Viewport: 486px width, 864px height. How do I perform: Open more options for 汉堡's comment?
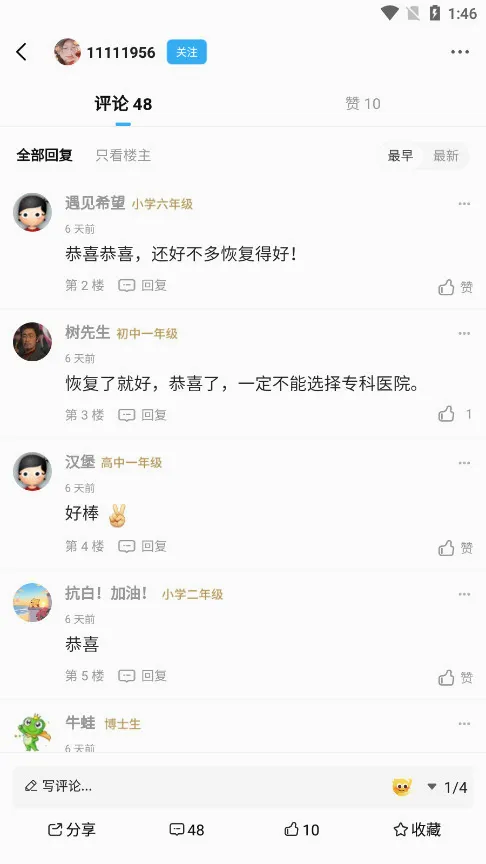pyautogui.click(x=464, y=463)
